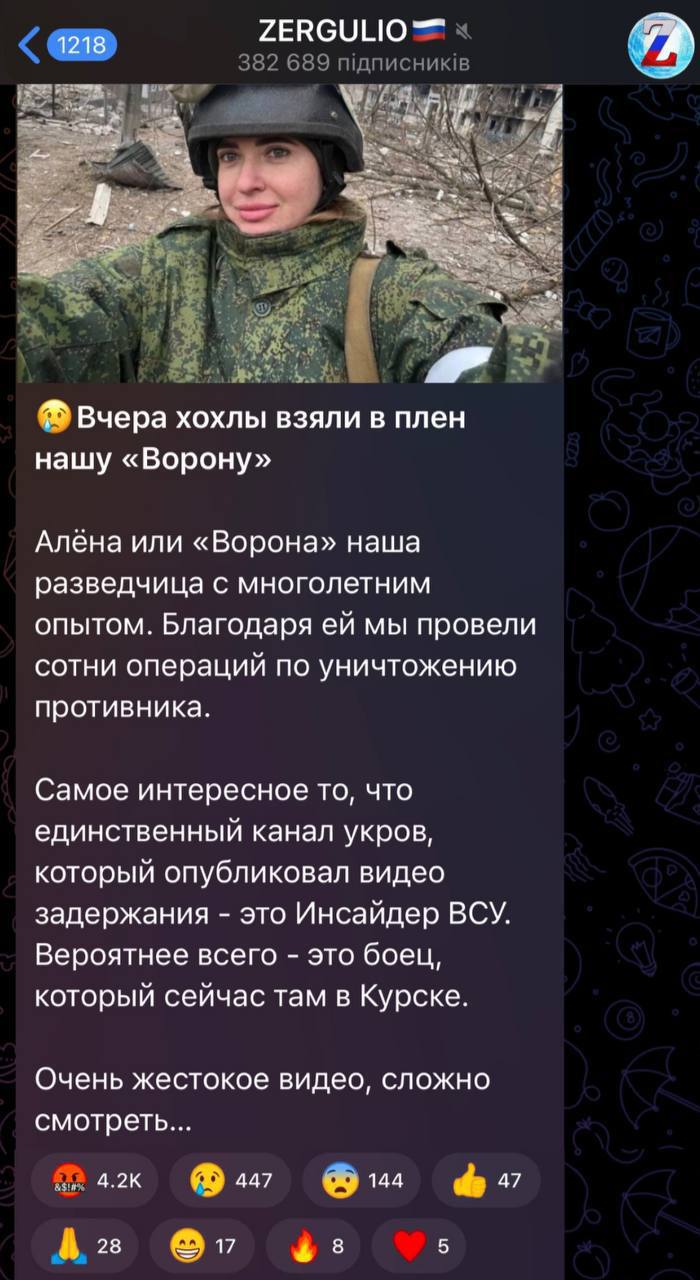
Task: React with the crying face (447)
Action: point(231,1180)
